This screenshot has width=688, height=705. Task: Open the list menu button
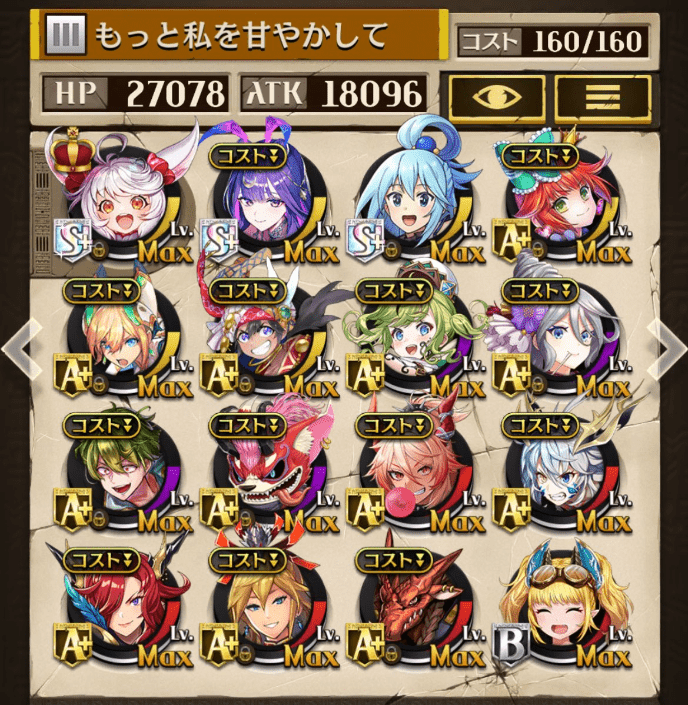coord(603,96)
